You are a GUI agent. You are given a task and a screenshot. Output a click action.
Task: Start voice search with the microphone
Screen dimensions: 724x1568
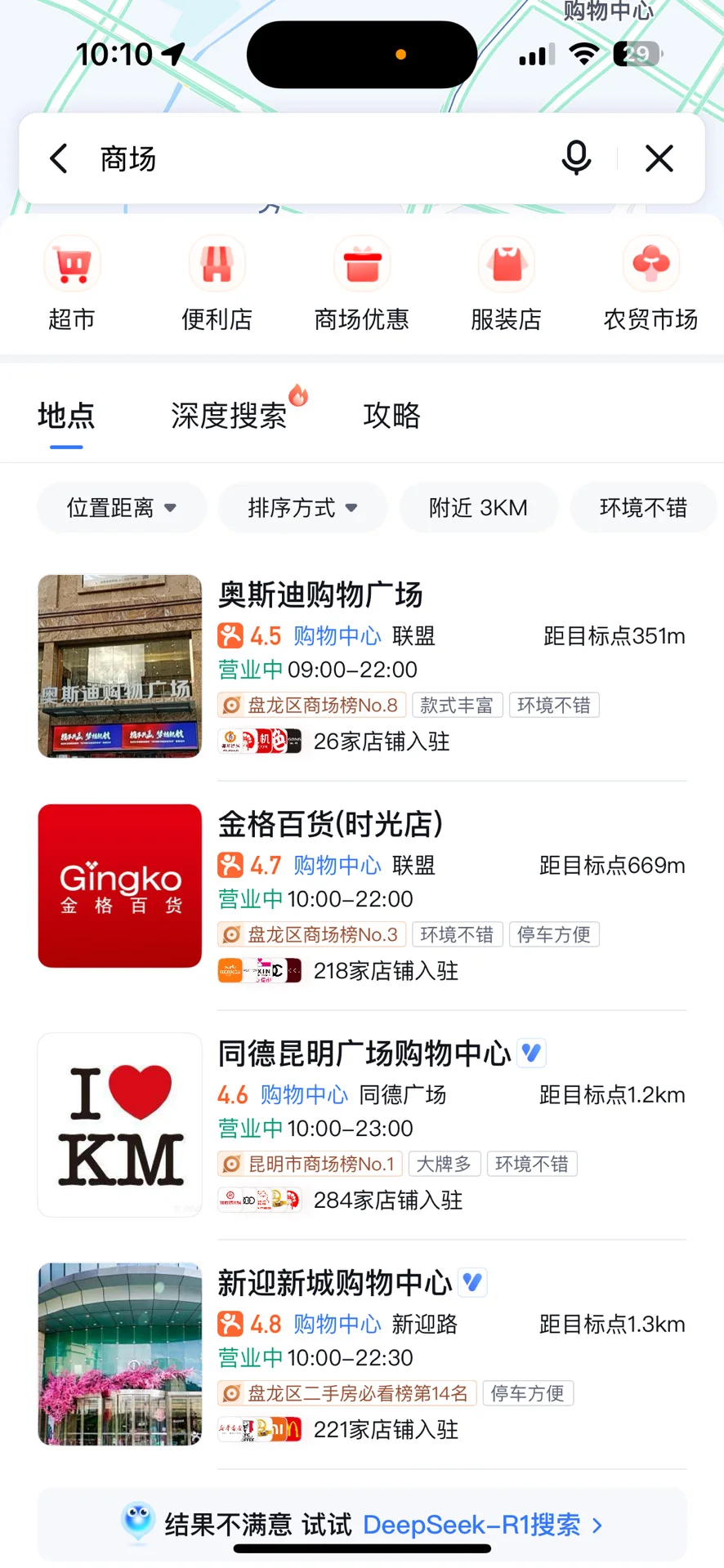(576, 158)
